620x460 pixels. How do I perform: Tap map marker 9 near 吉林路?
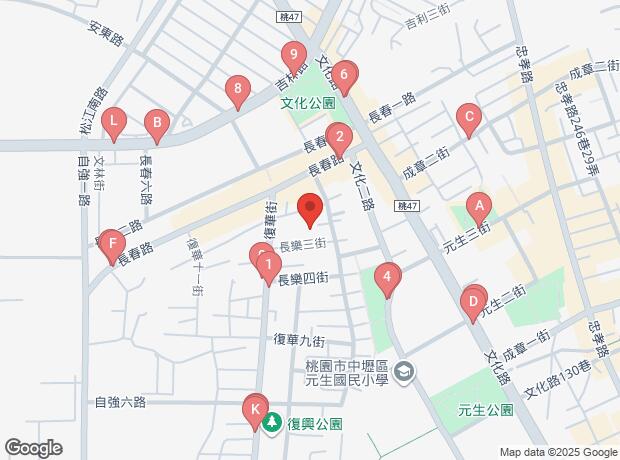(292, 56)
